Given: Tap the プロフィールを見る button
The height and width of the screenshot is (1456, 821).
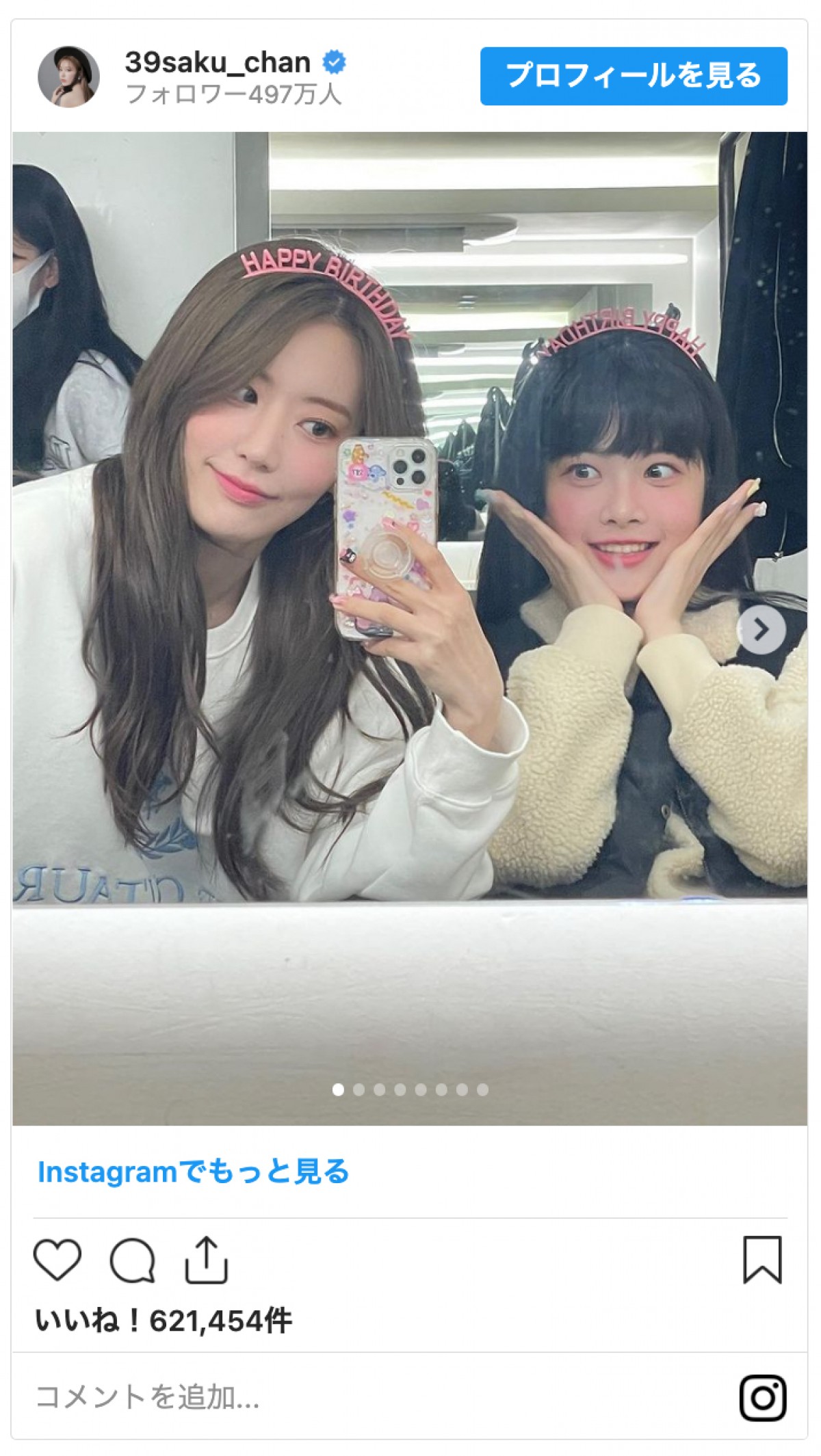Looking at the screenshot, I should 634,76.
